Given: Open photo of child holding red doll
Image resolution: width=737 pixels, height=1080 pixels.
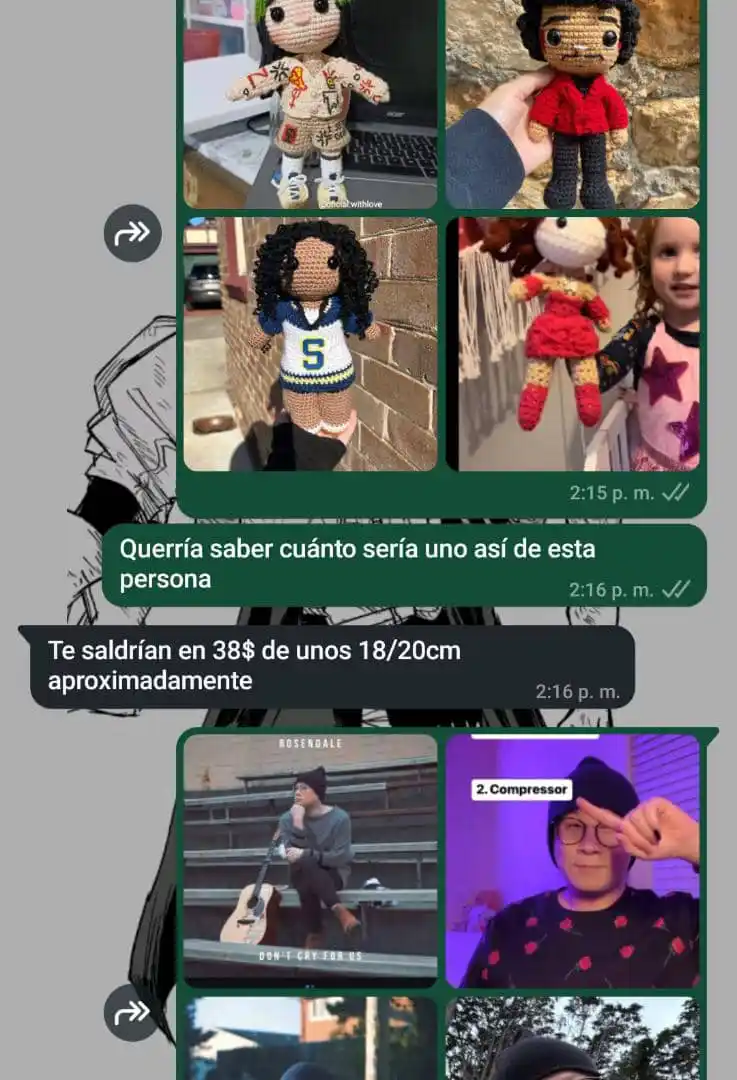Looking at the screenshot, I should coord(572,344).
